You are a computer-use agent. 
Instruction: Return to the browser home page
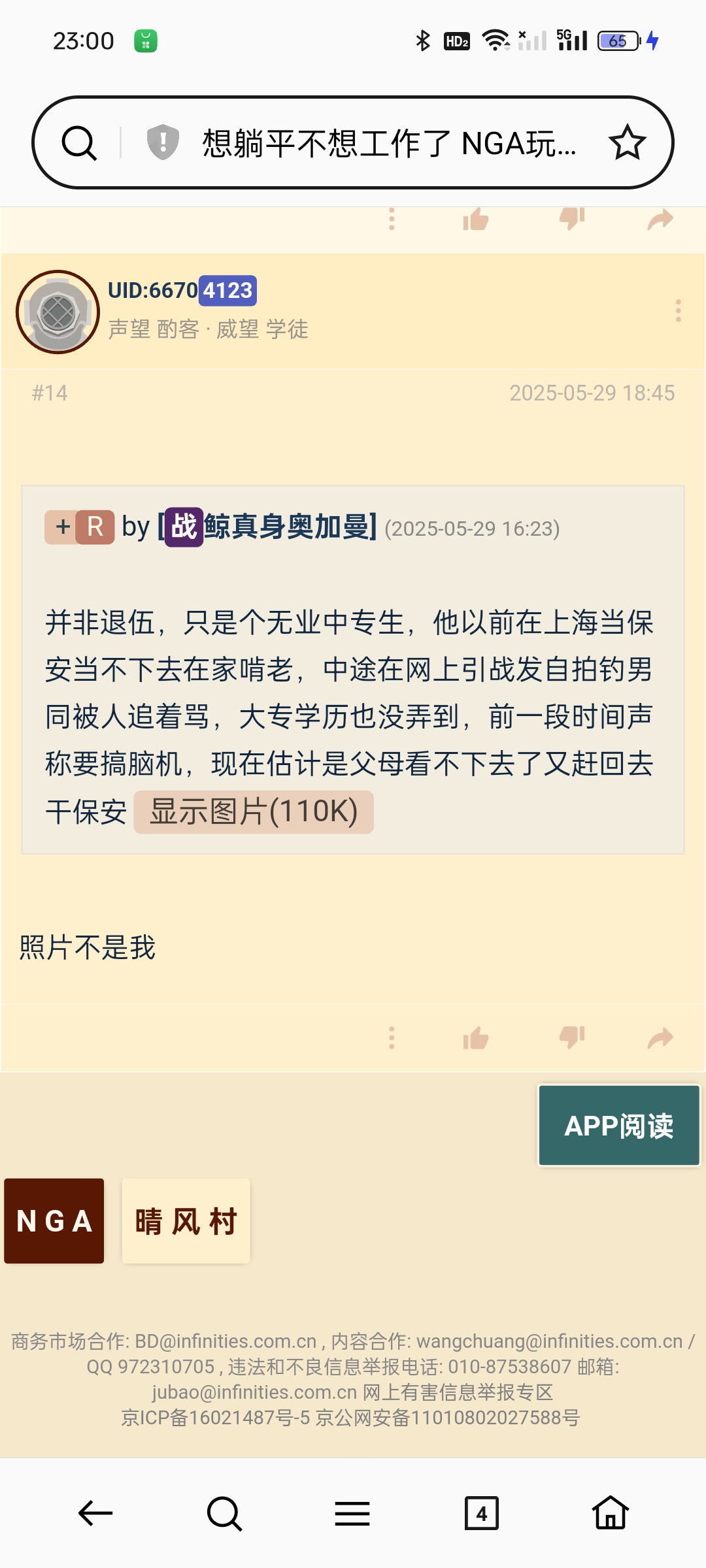610,1513
